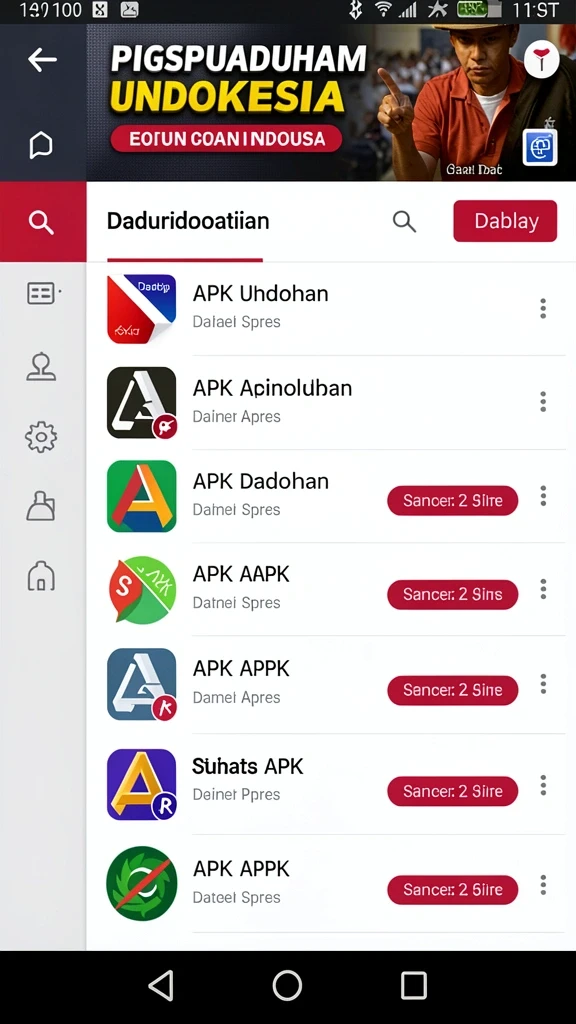Screen dimensions: 576x1024
Task: Tap the Dablay button
Action: pyautogui.click(x=505, y=221)
